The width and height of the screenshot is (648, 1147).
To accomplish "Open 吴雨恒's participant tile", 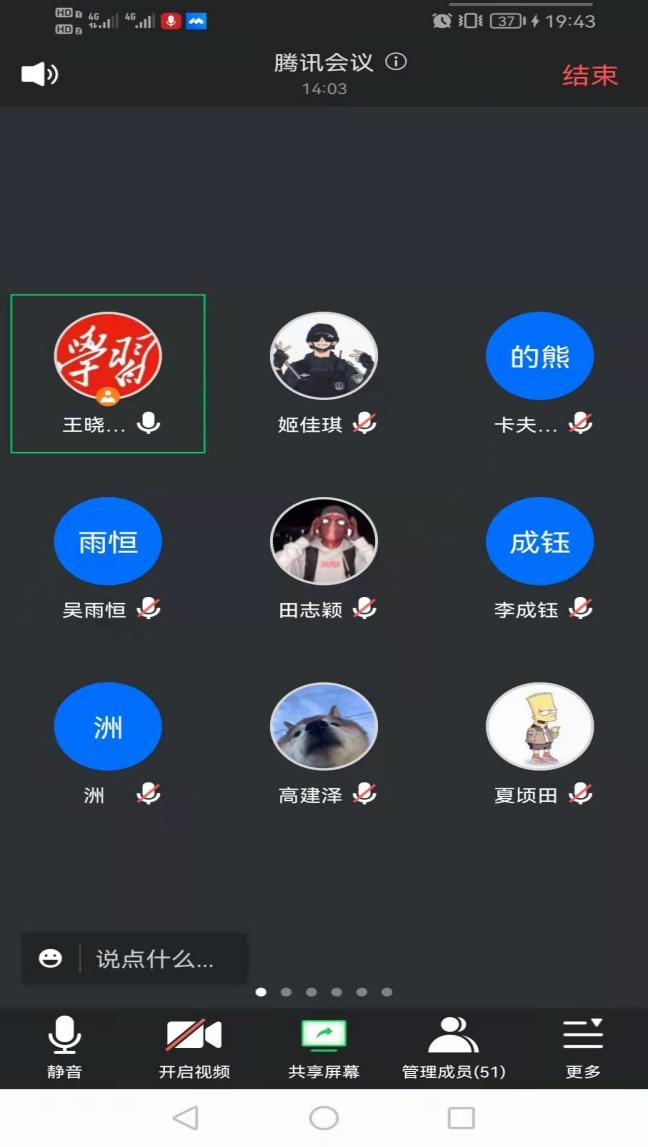I will [x=108, y=558].
